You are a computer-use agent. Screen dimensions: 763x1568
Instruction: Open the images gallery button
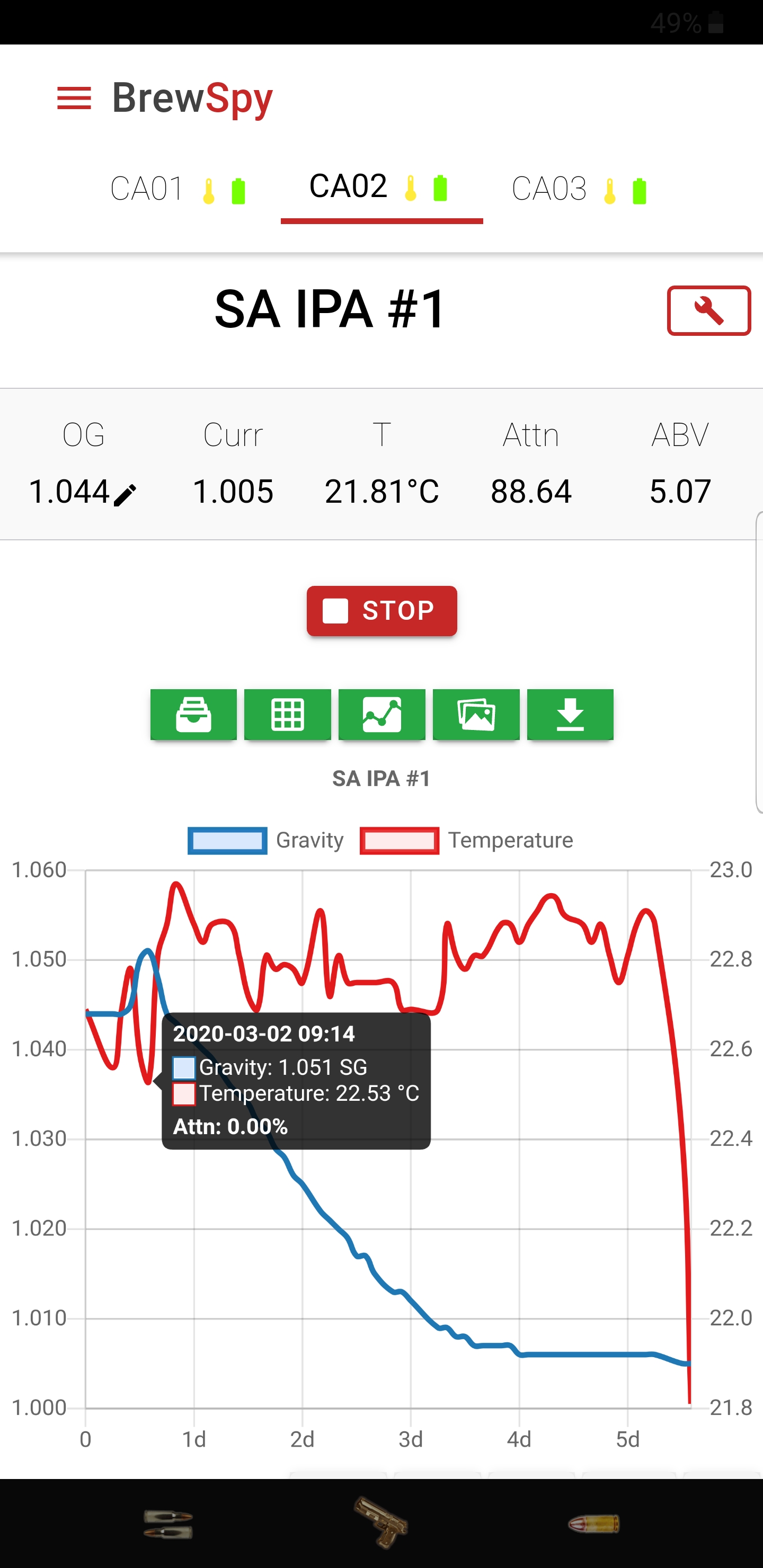point(476,714)
